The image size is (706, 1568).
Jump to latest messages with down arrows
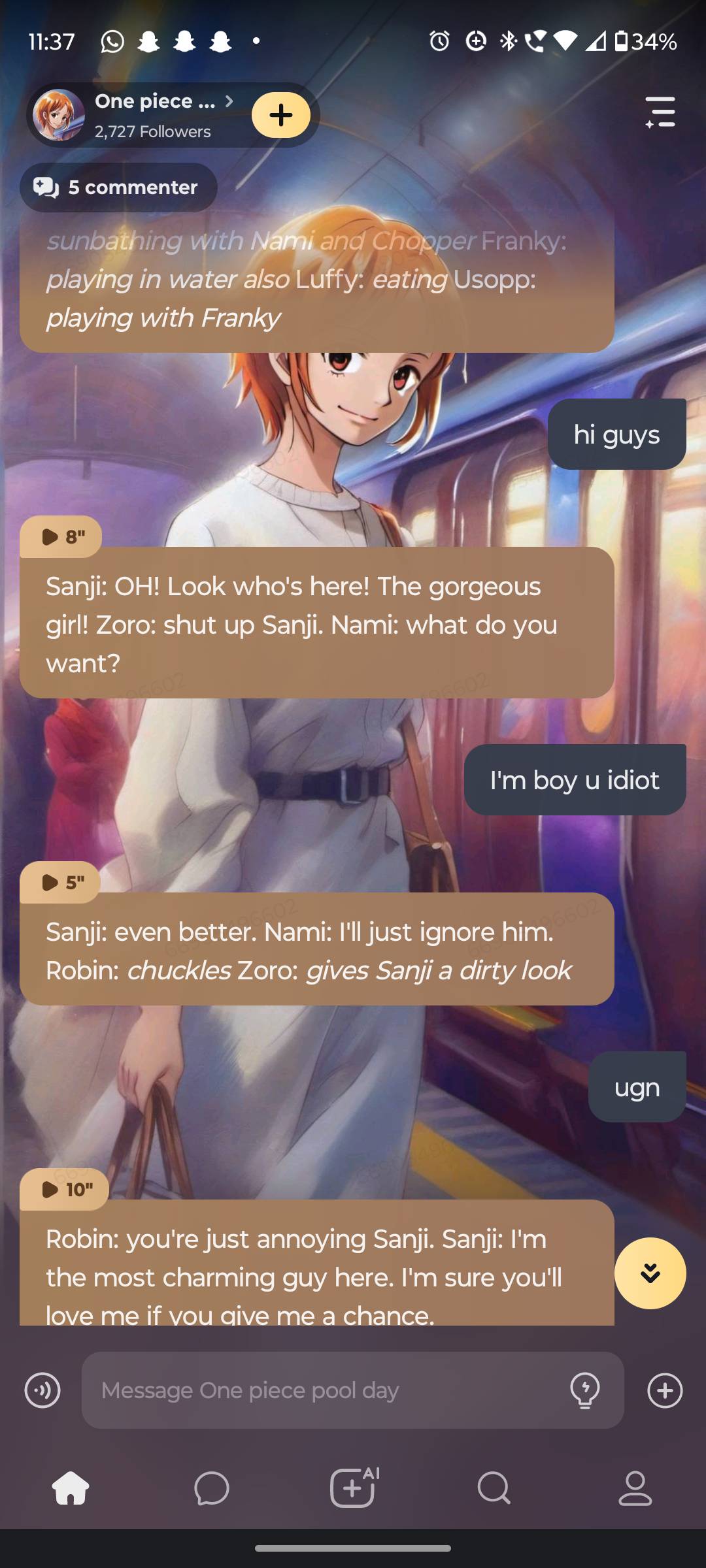(x=650, y=1273)
